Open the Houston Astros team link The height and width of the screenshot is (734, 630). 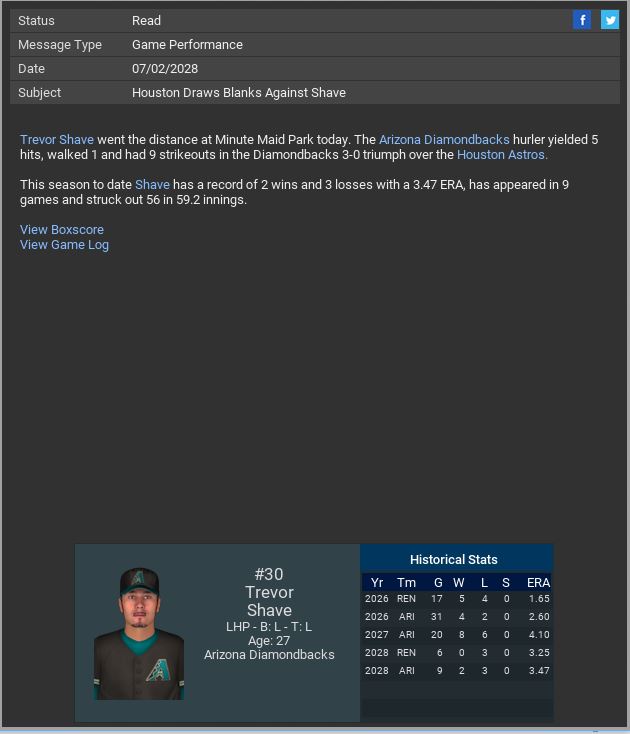click(x=500, y=155)
